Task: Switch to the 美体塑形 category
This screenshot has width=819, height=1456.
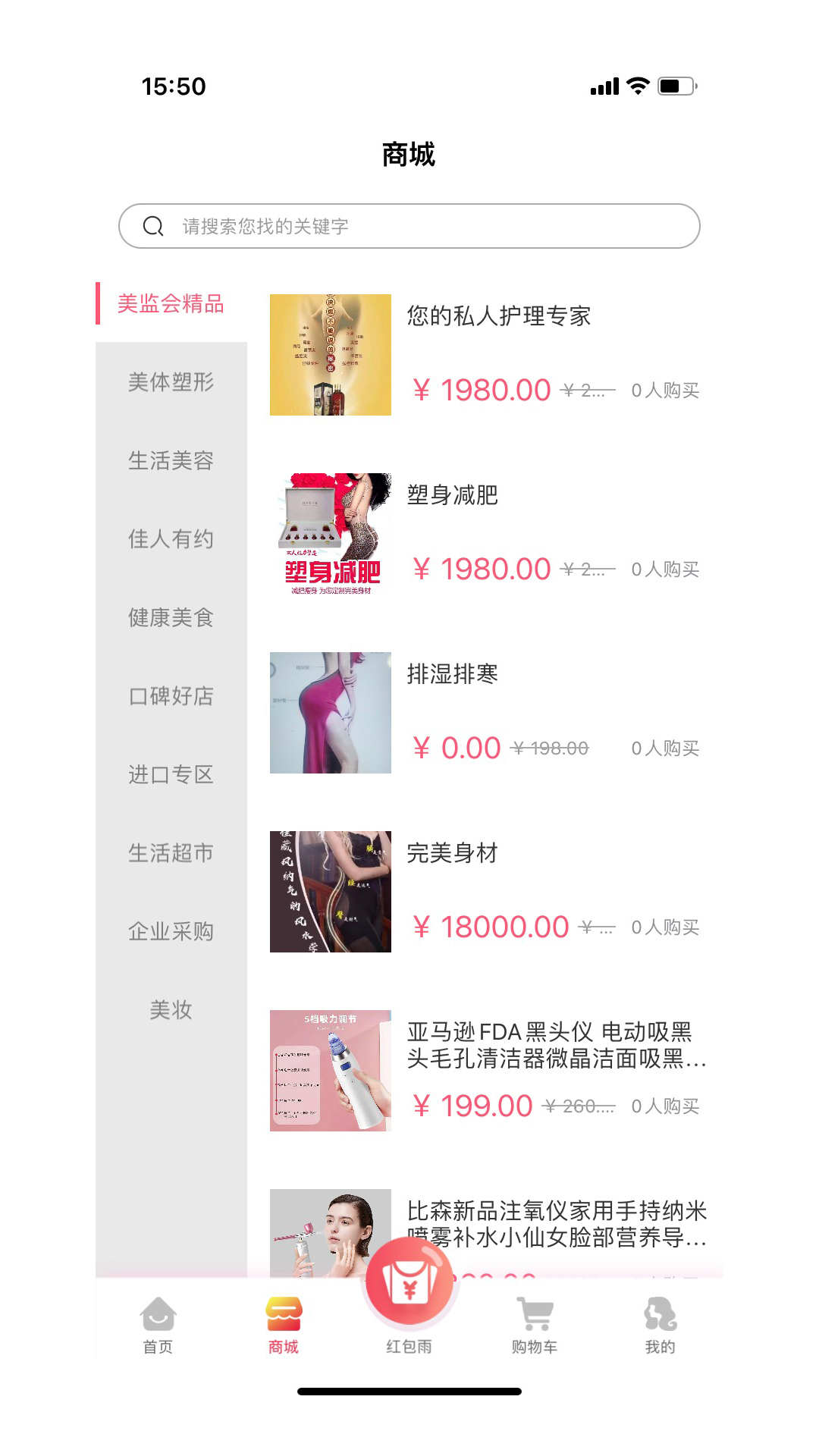Action: point(171,384)
